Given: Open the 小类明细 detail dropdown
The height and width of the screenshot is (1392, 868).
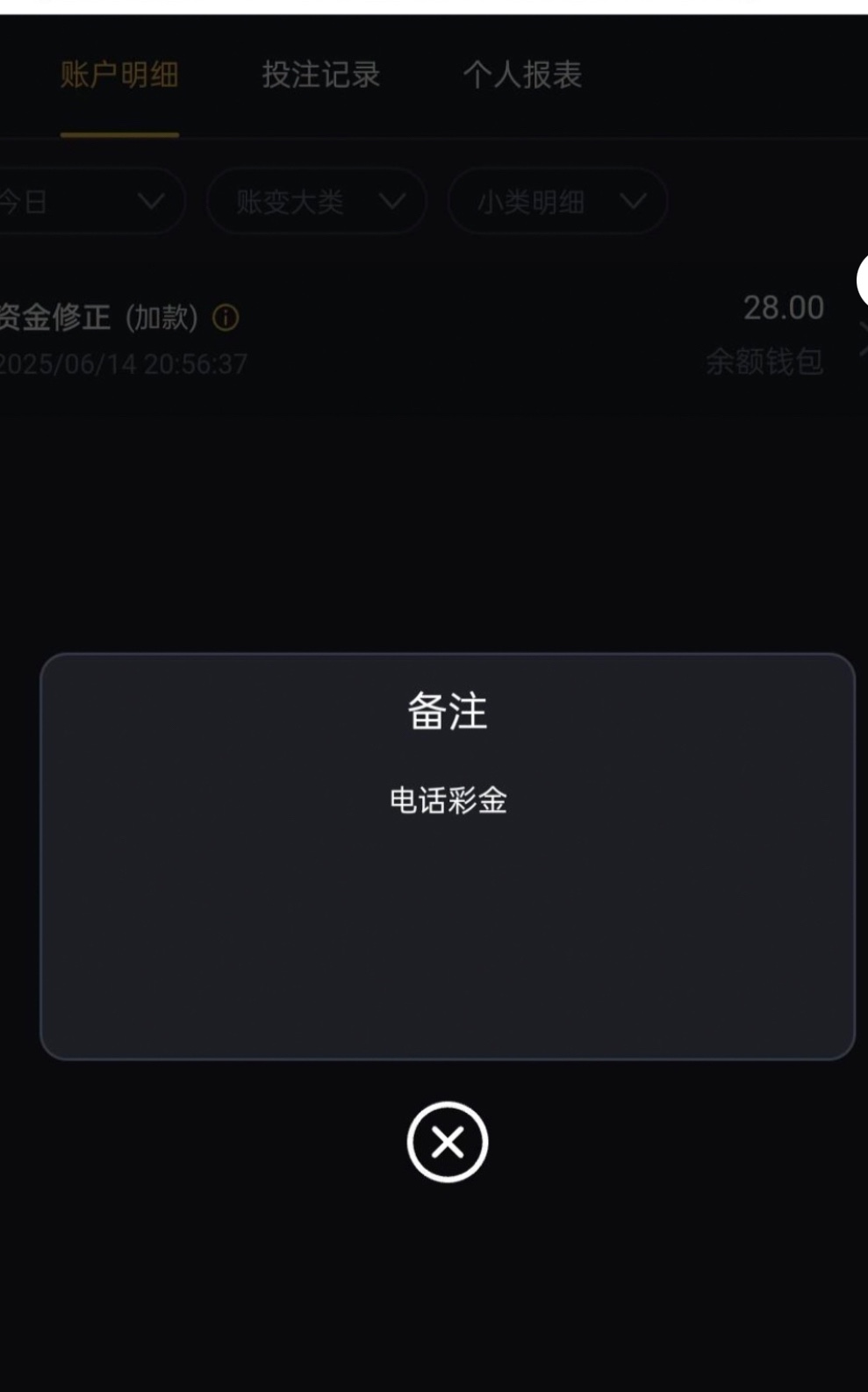Looking at the screenshot, I should 556,202.
